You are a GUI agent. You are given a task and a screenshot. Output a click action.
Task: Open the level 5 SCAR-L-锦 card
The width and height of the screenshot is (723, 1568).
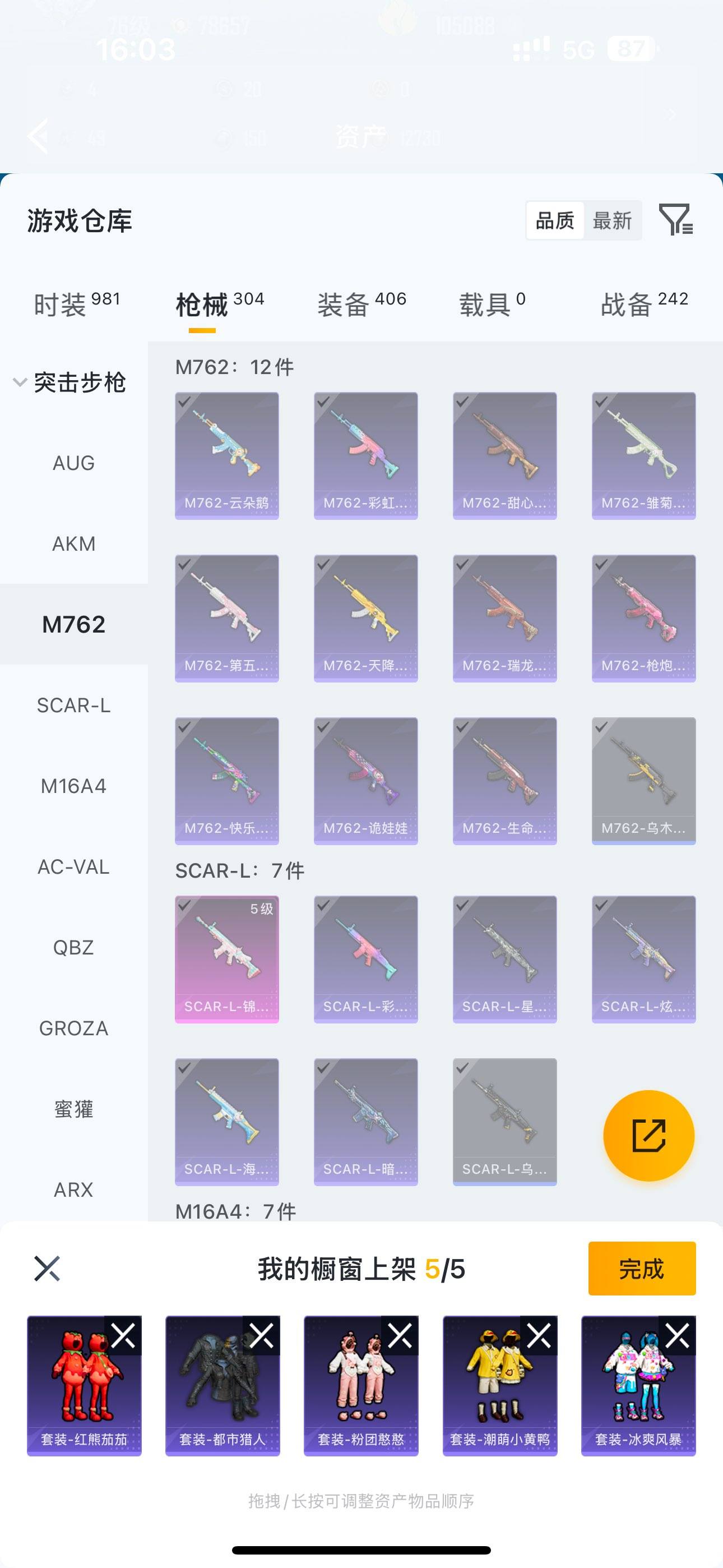226,962
